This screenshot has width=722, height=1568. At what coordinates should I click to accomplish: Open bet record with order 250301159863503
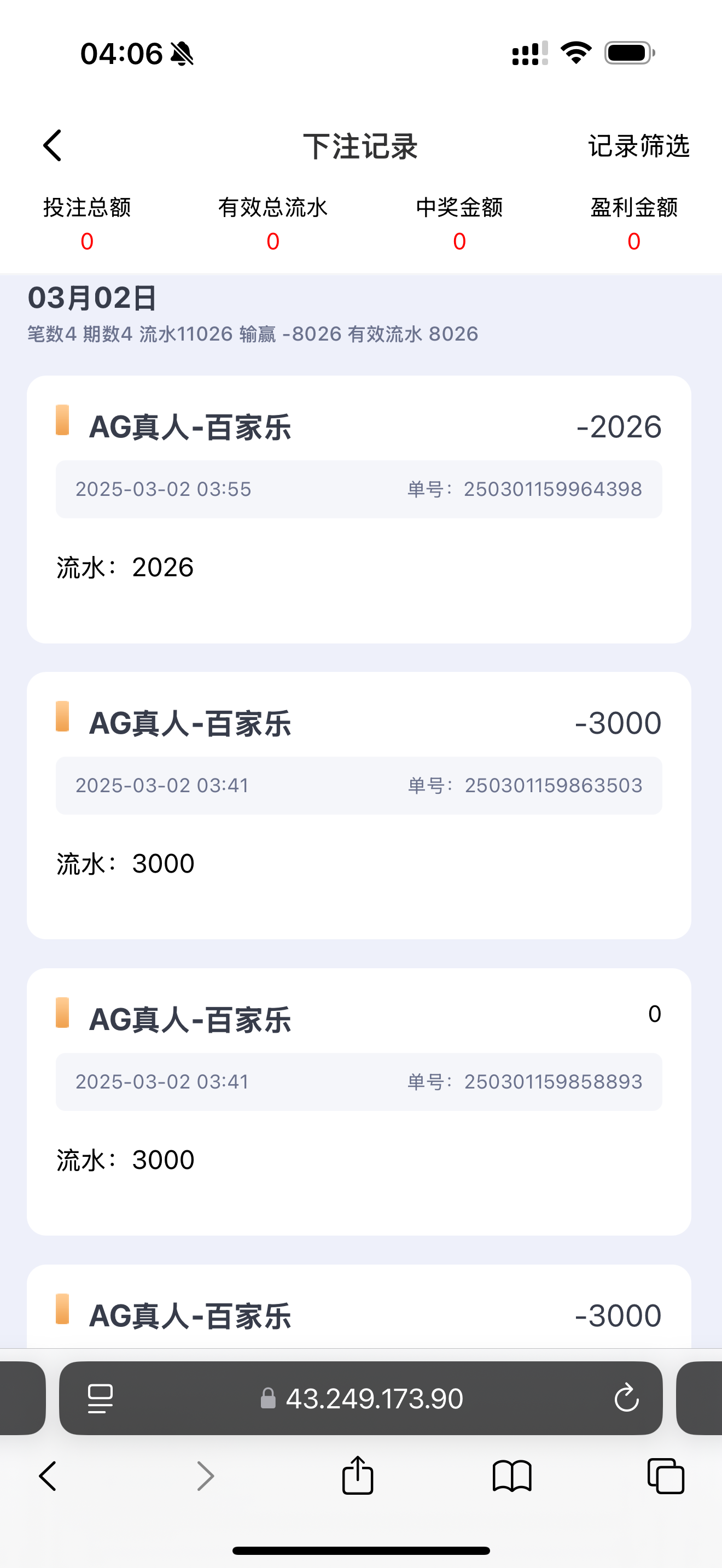359,805
